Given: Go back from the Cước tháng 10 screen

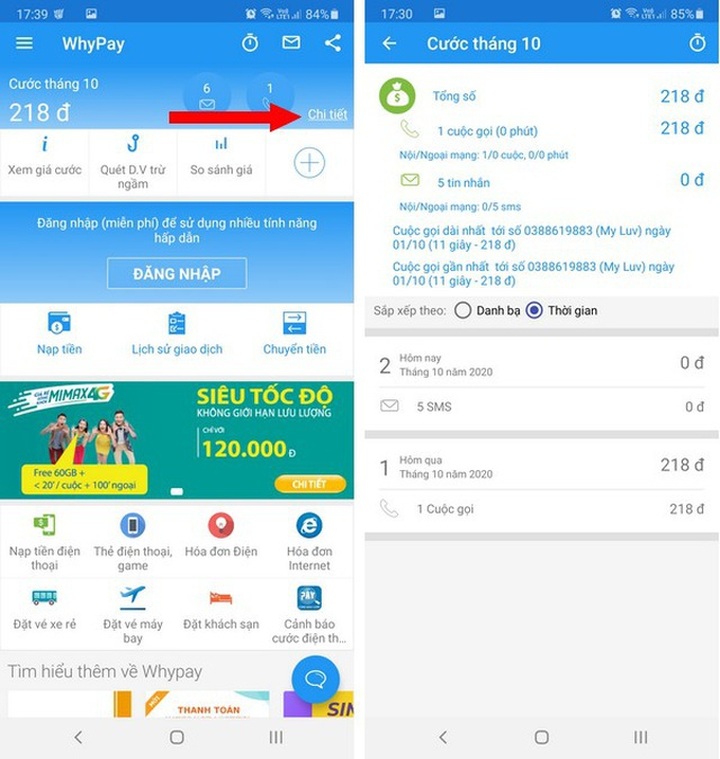Looking at the screenshot, I should [x=389, y=43].
